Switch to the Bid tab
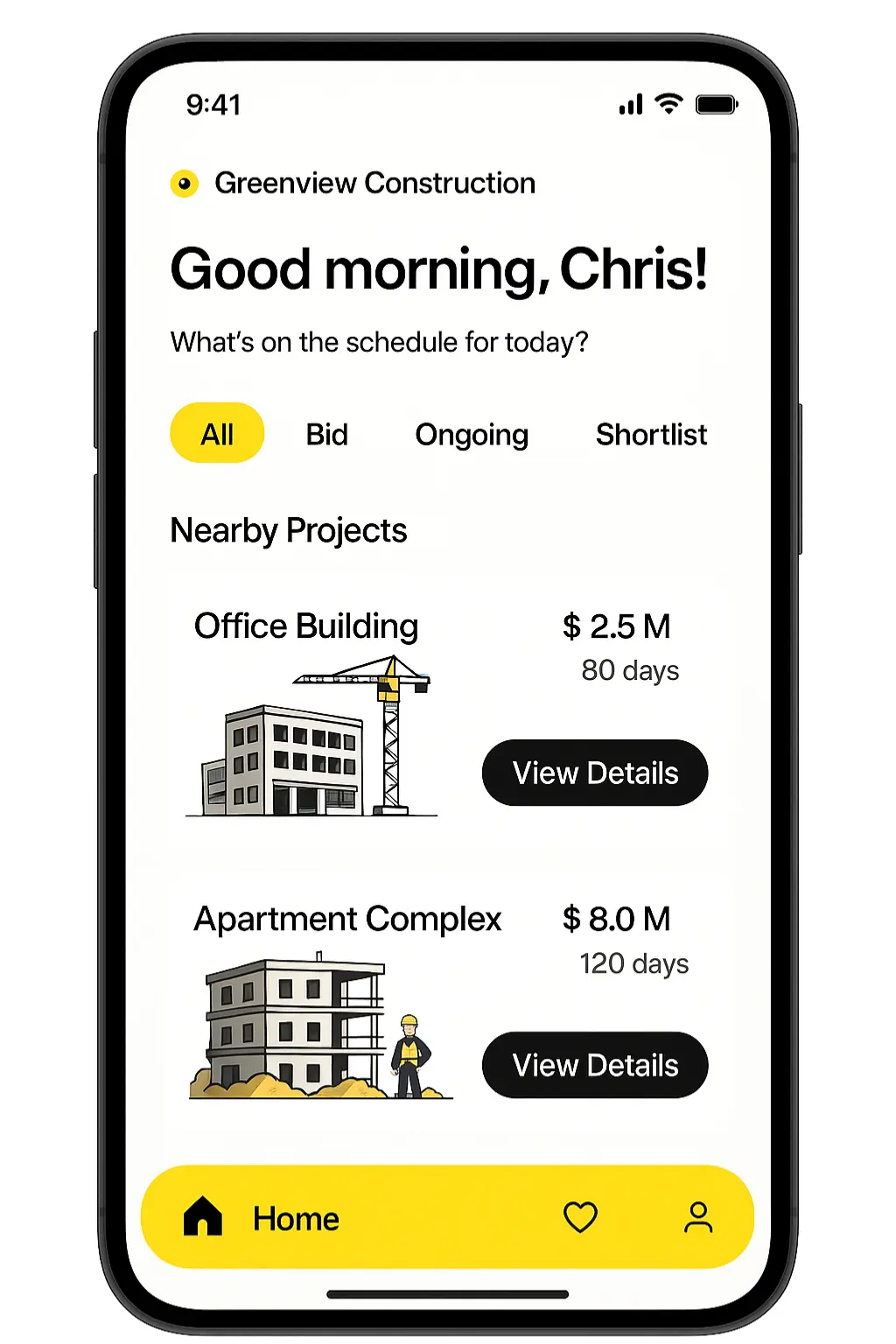896x1344 pixels. [326, 434]
